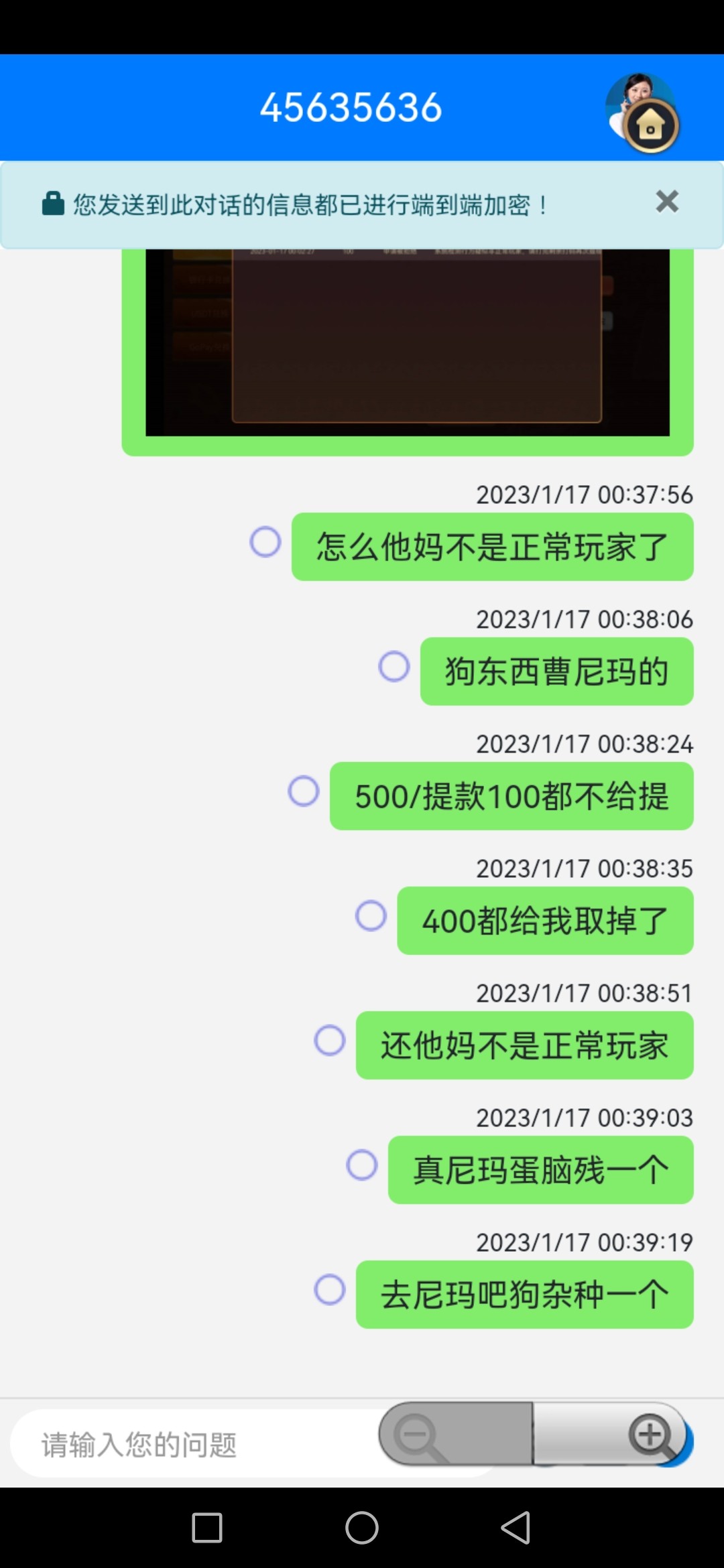
Task: Click the chat title "45635636"
Action: (351, 105)
